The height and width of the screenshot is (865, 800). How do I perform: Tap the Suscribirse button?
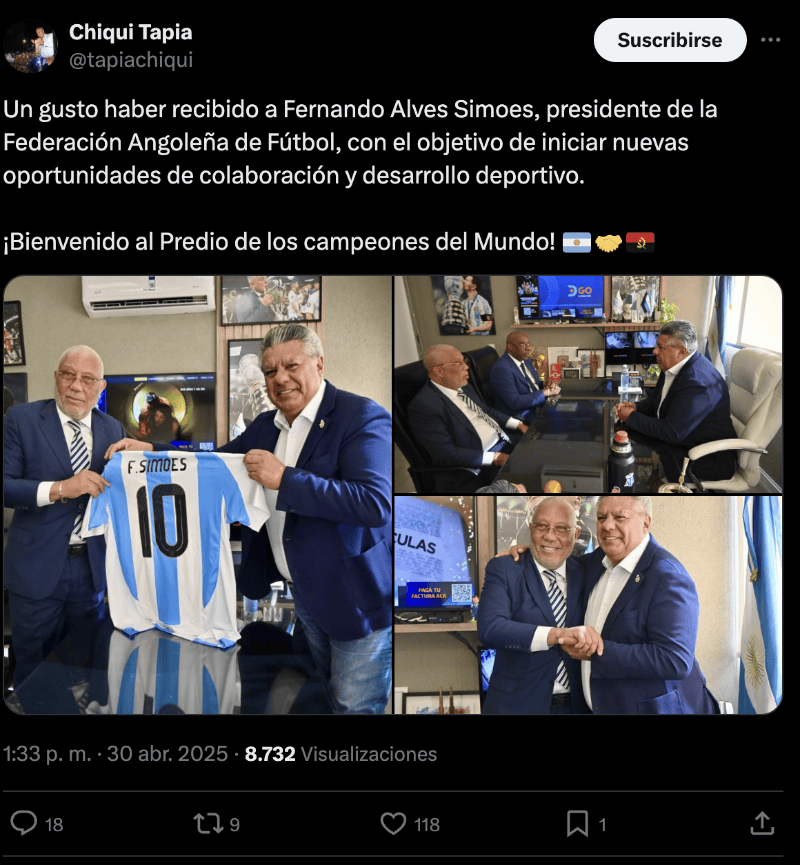click(669, 41)
